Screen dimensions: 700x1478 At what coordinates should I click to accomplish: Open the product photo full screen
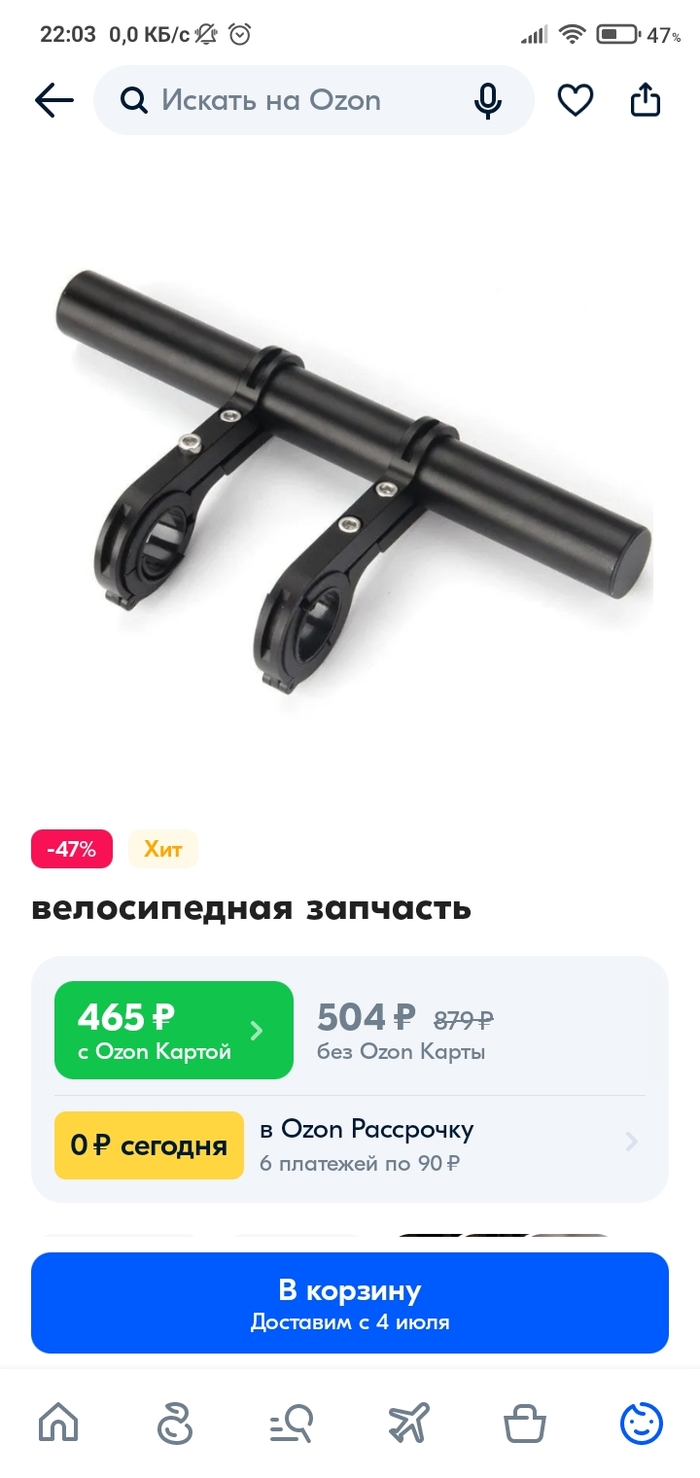click(x=350, y=480)
